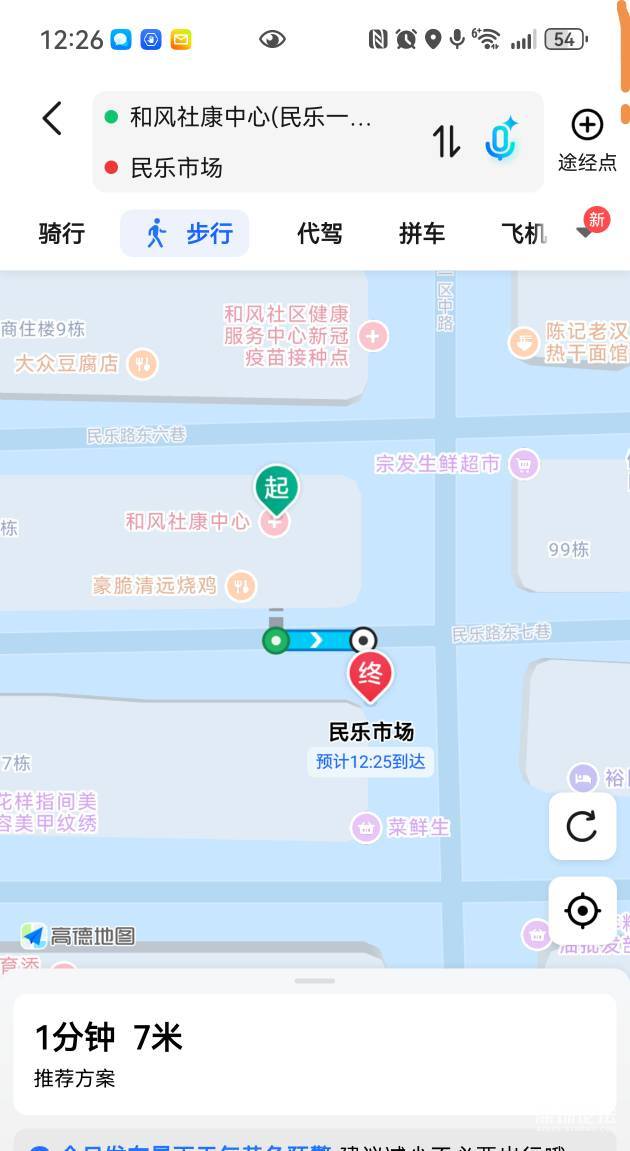The height and width of the screenshot is (1151, 630).
Task: Open the 菜鲜生 place on the map
Action: (366, 827)
